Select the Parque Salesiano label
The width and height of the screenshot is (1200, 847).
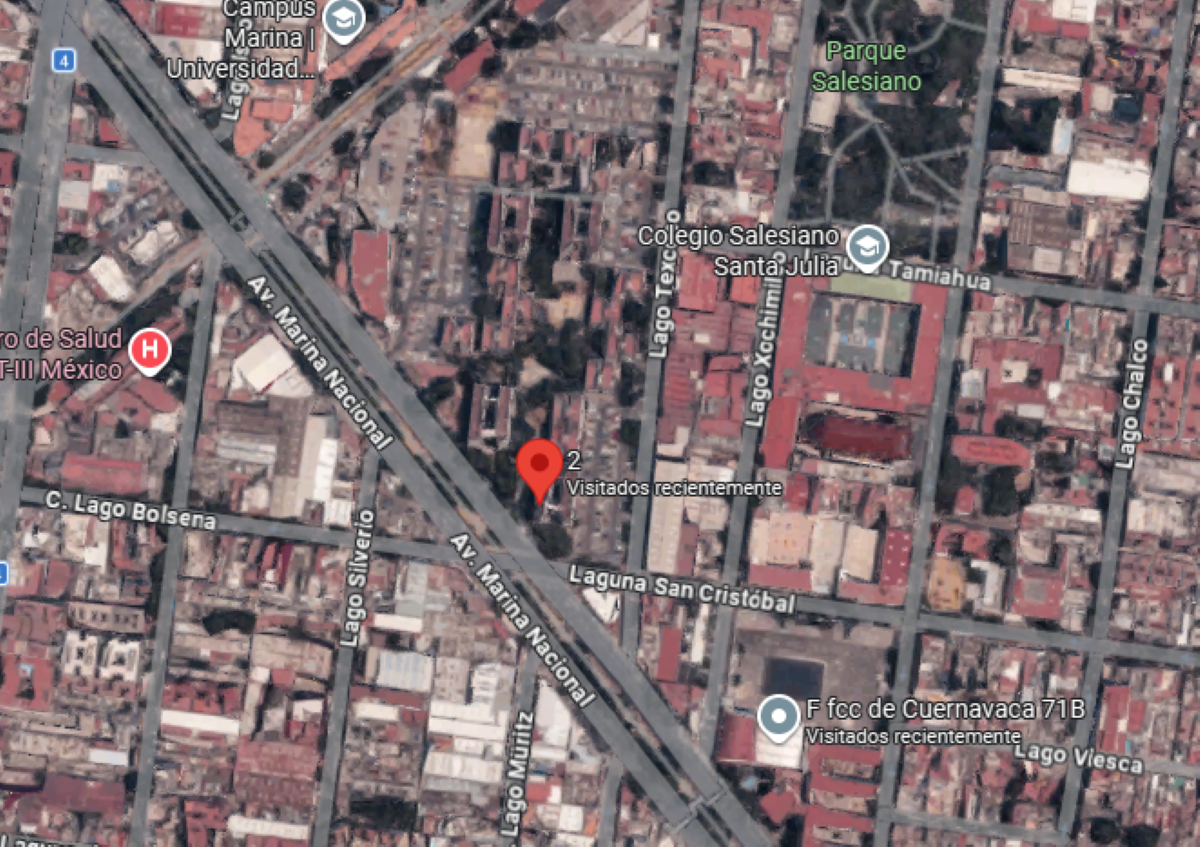pos(865,66)
